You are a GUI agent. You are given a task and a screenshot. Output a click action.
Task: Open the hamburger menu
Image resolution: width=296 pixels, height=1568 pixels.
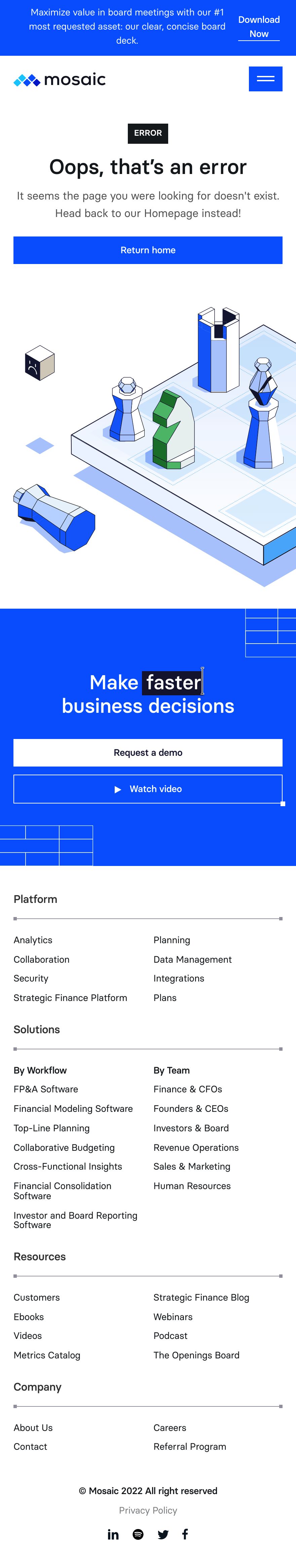pos(265,79)
